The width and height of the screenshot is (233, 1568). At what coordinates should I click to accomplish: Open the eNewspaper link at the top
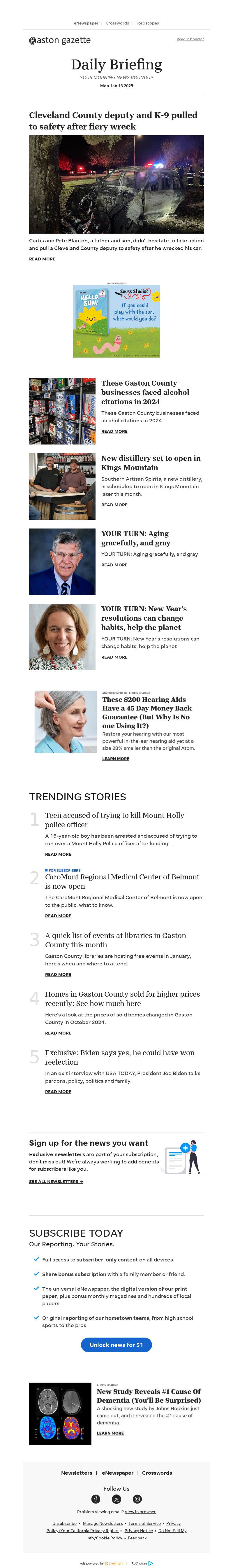[86, 23]
